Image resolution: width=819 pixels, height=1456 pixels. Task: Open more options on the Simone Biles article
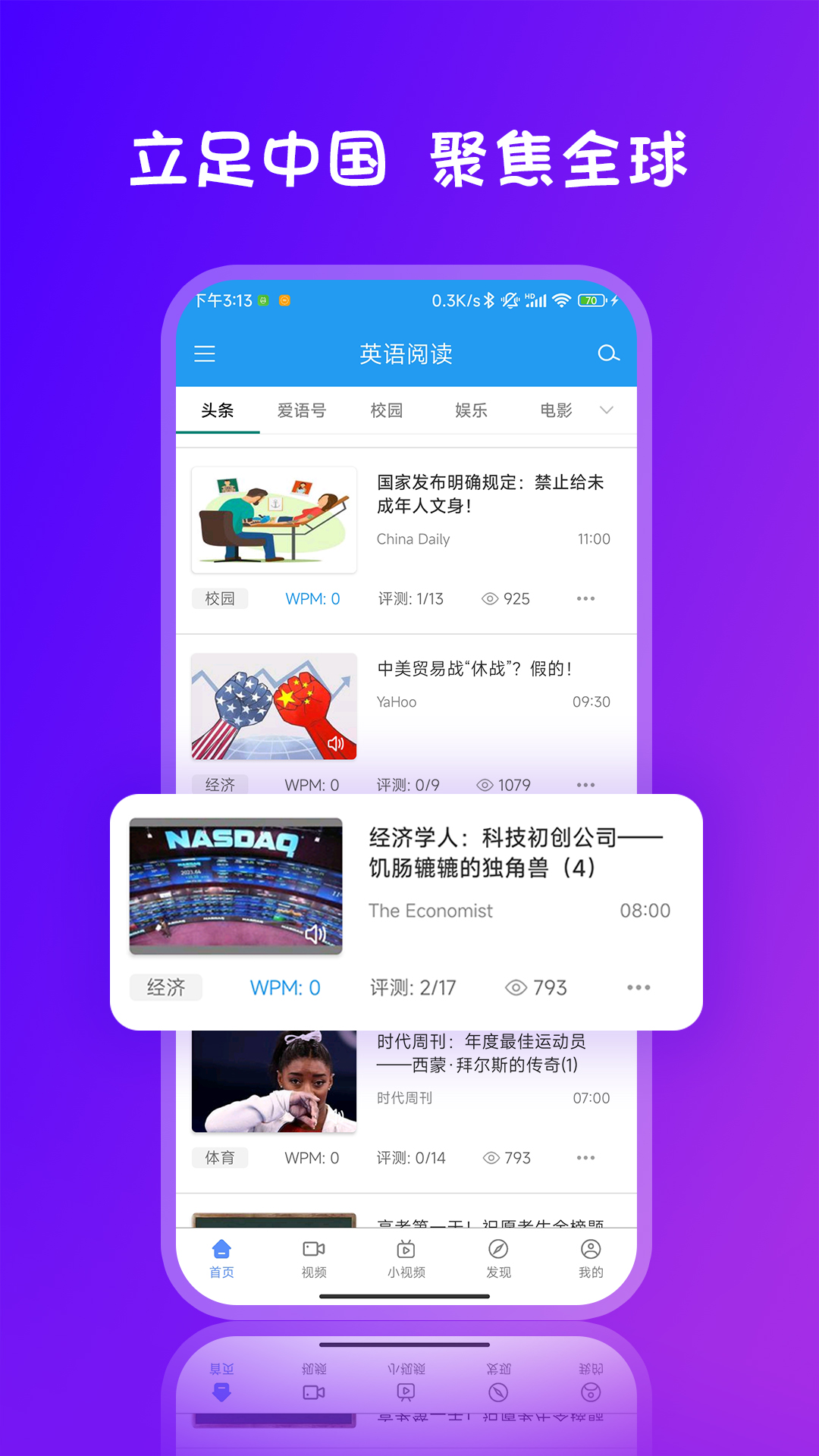pos(585,1158)
